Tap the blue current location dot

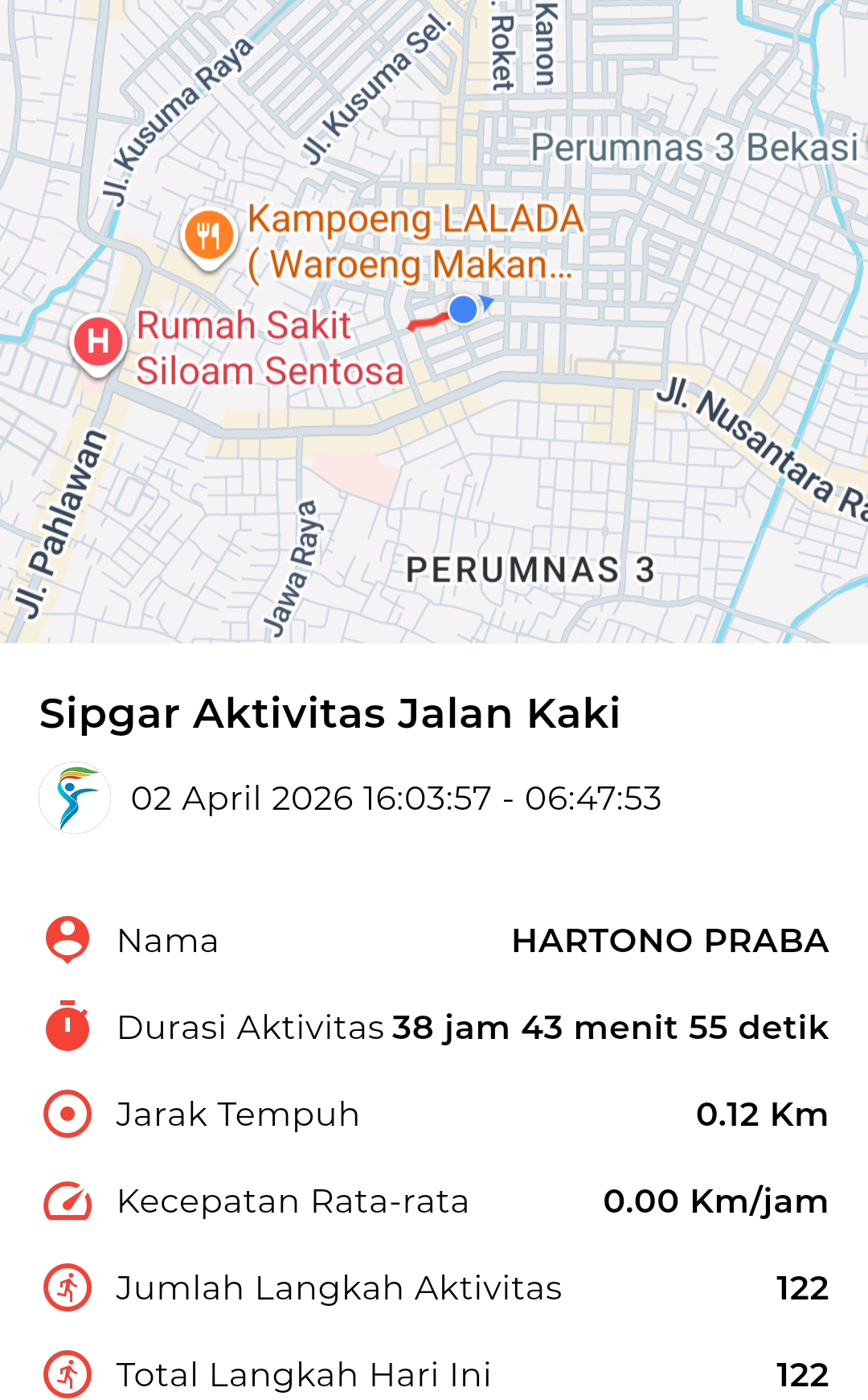(x=464, y=310)
